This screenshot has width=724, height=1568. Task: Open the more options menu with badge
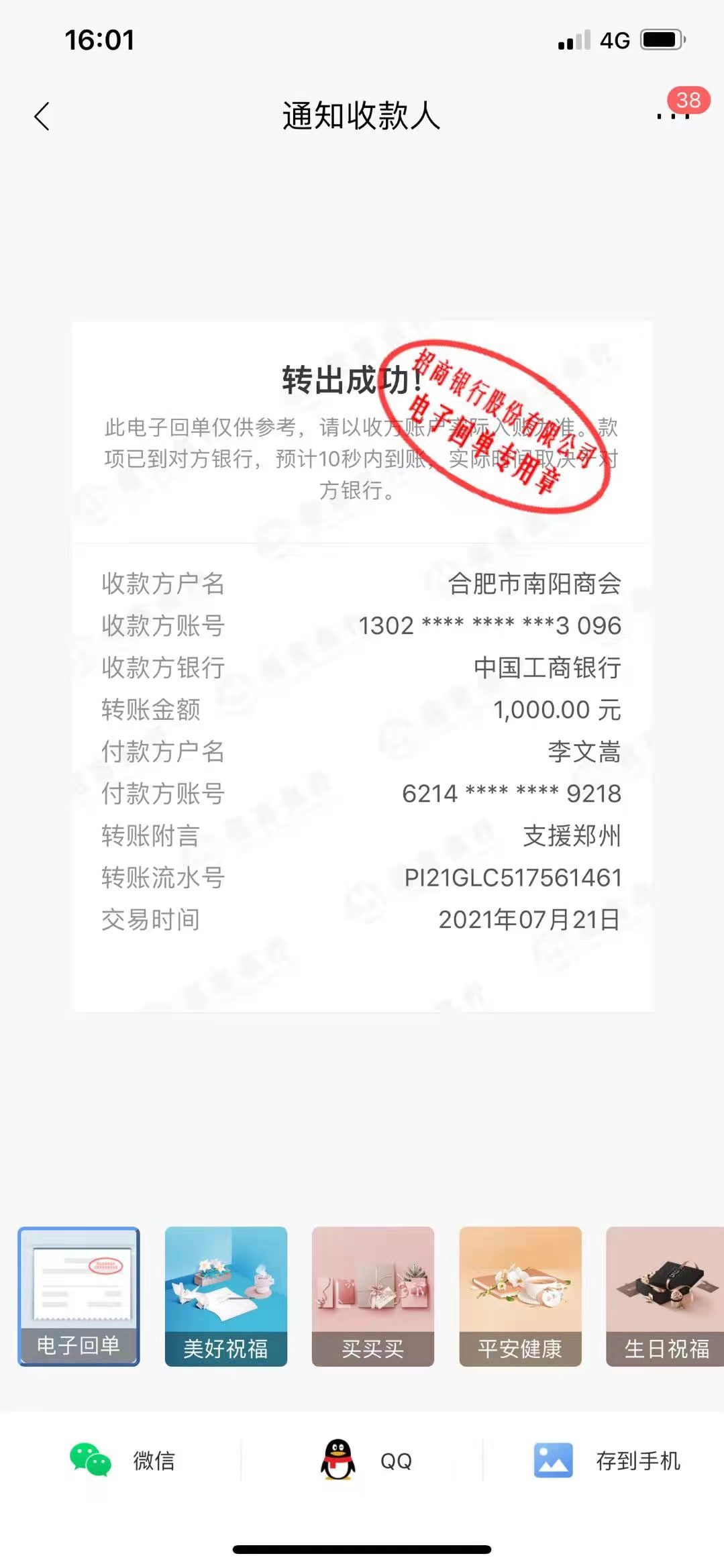click(x=674, y=115)
